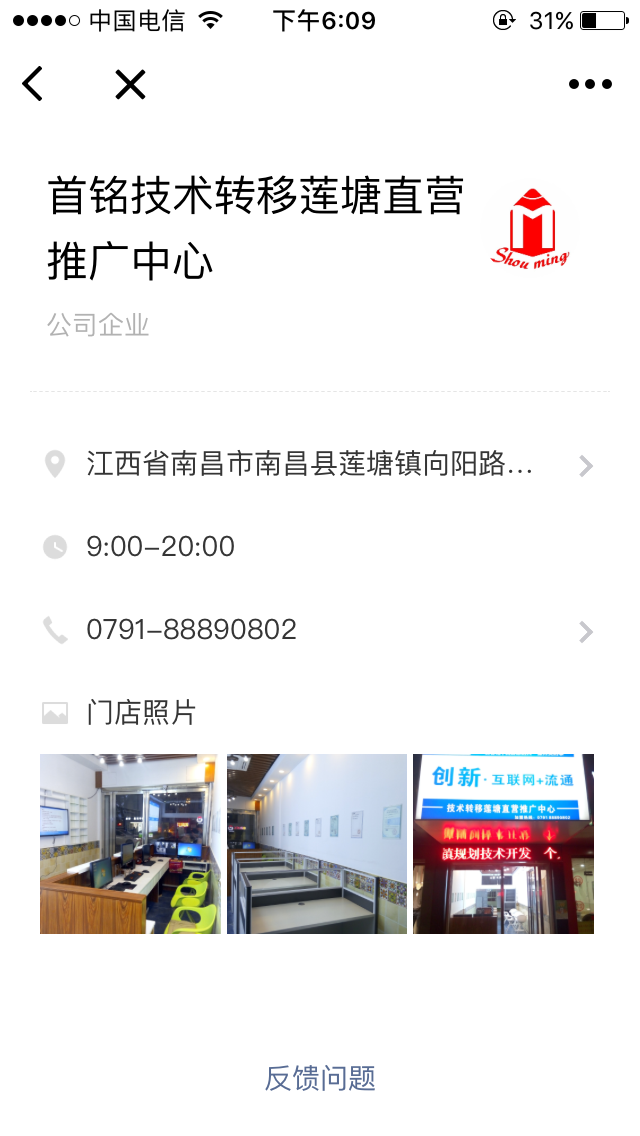Open the 江西省南昌市 address row
The width and height of the screenshot is (640, 1136).
pos(320,465)
